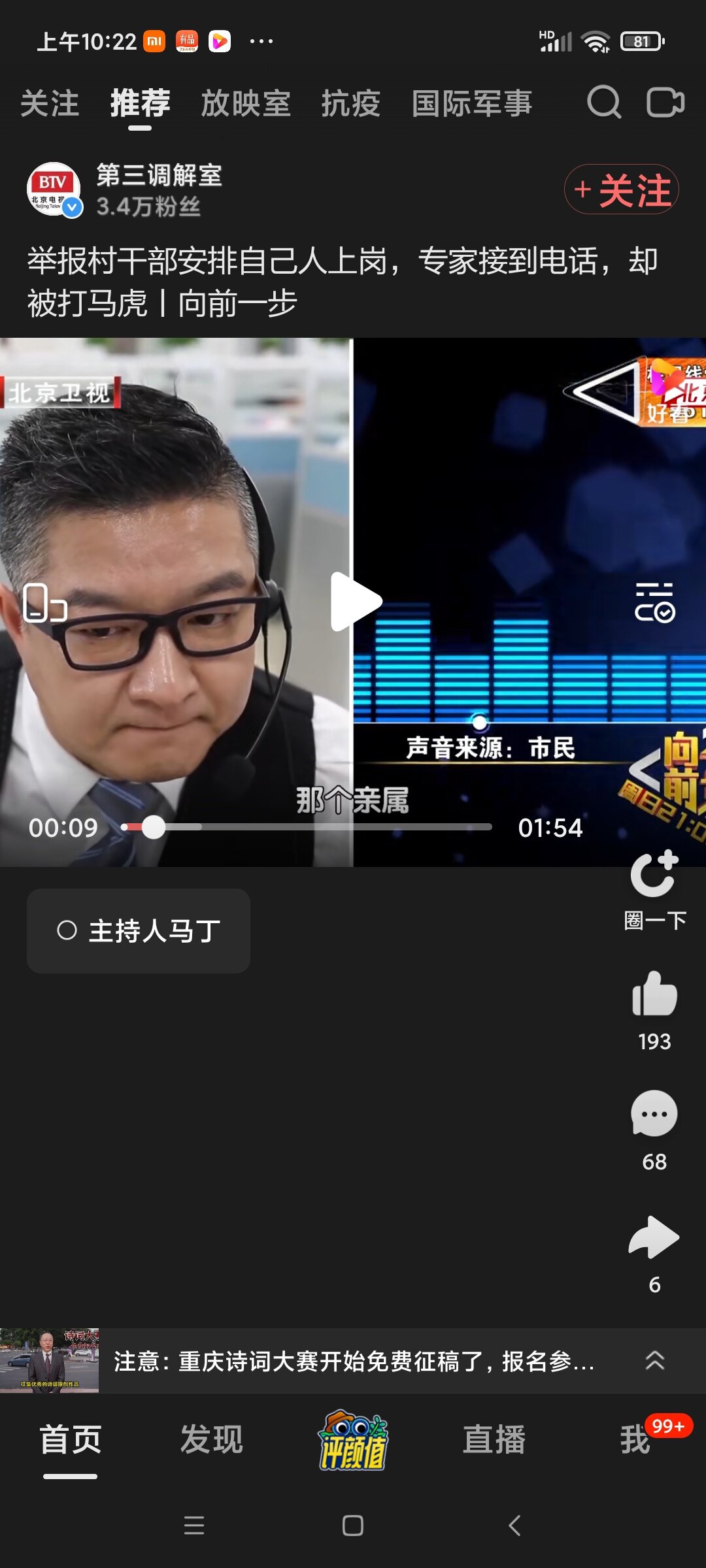
Task: Play the paused video
Action: [x=354, y=602]
